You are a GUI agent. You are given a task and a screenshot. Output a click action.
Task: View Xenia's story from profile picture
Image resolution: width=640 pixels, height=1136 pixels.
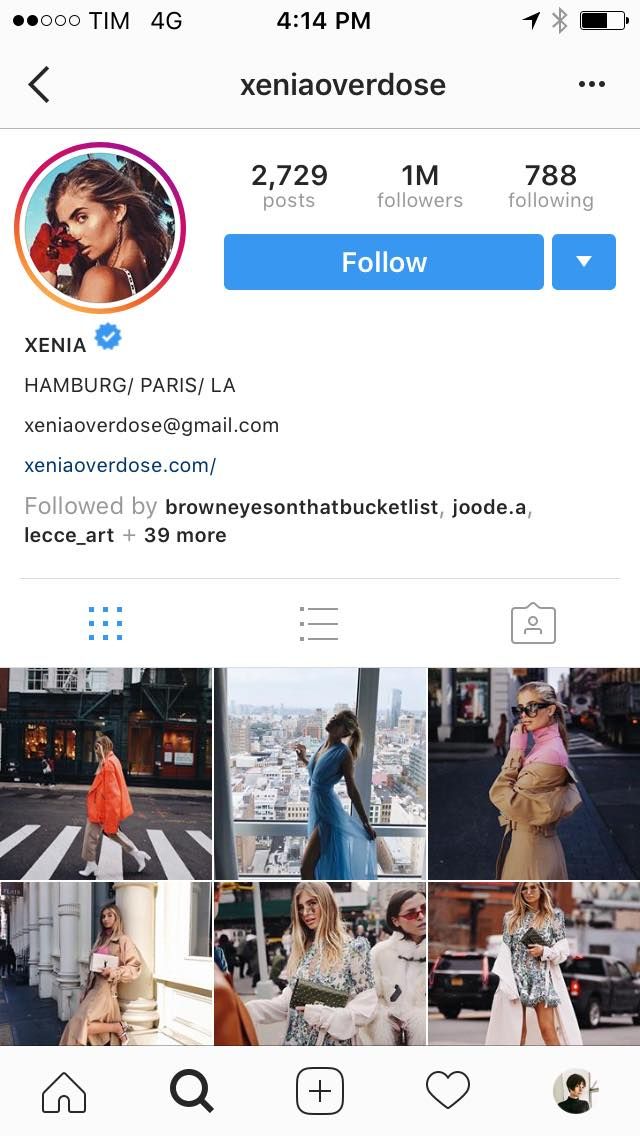click(x=100, y=228)
